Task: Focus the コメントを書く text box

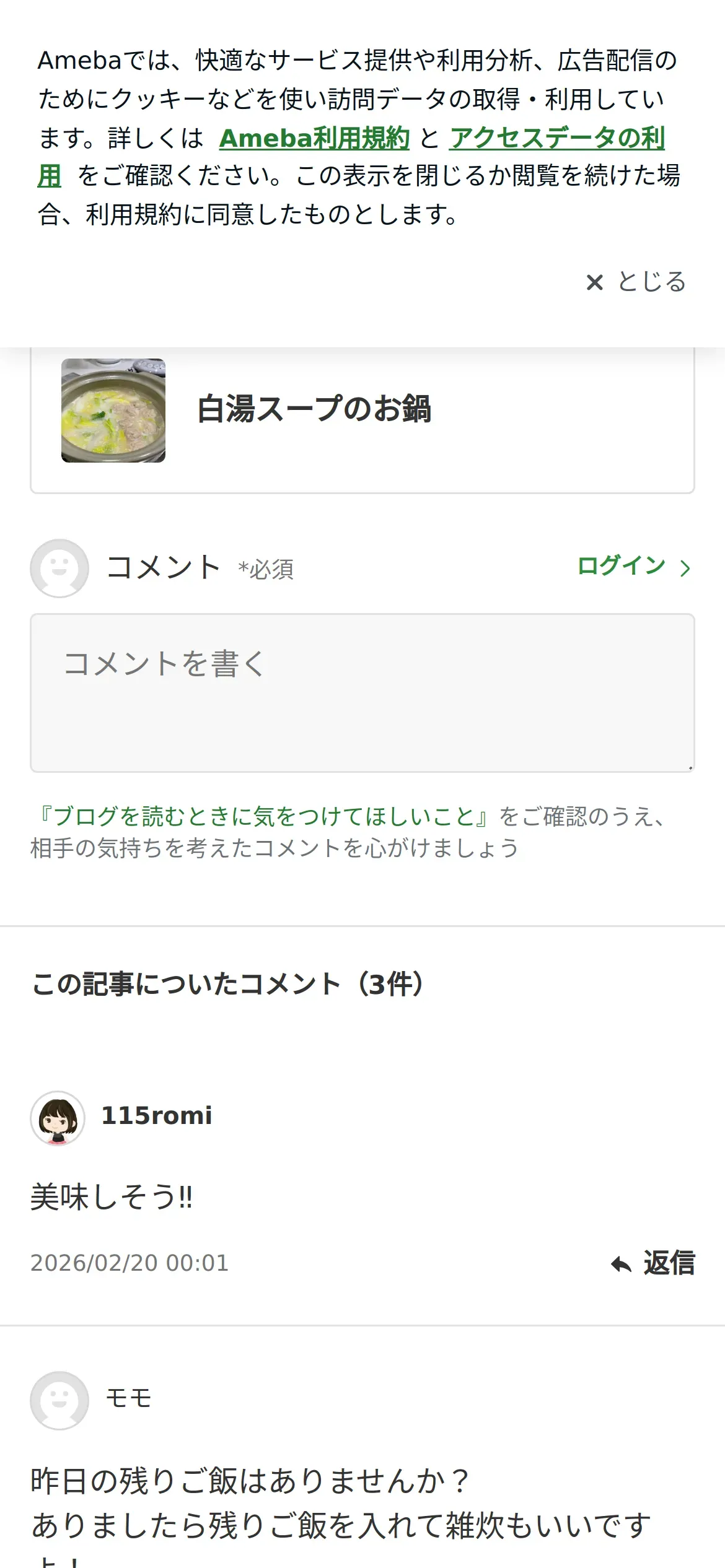Action: pyautogui.click(x=362, y=693)
